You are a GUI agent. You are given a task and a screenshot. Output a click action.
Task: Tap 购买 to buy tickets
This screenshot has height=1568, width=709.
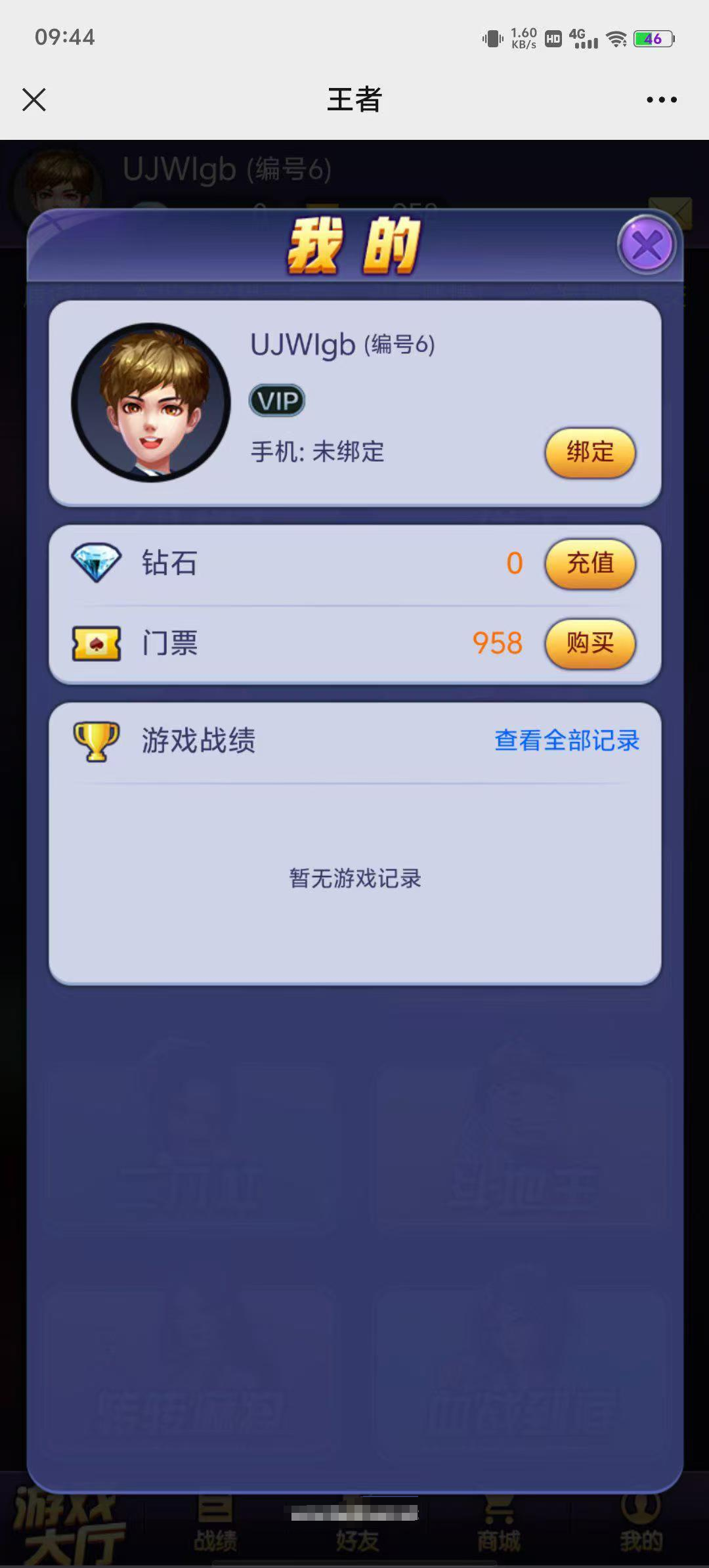pos(590,643)
